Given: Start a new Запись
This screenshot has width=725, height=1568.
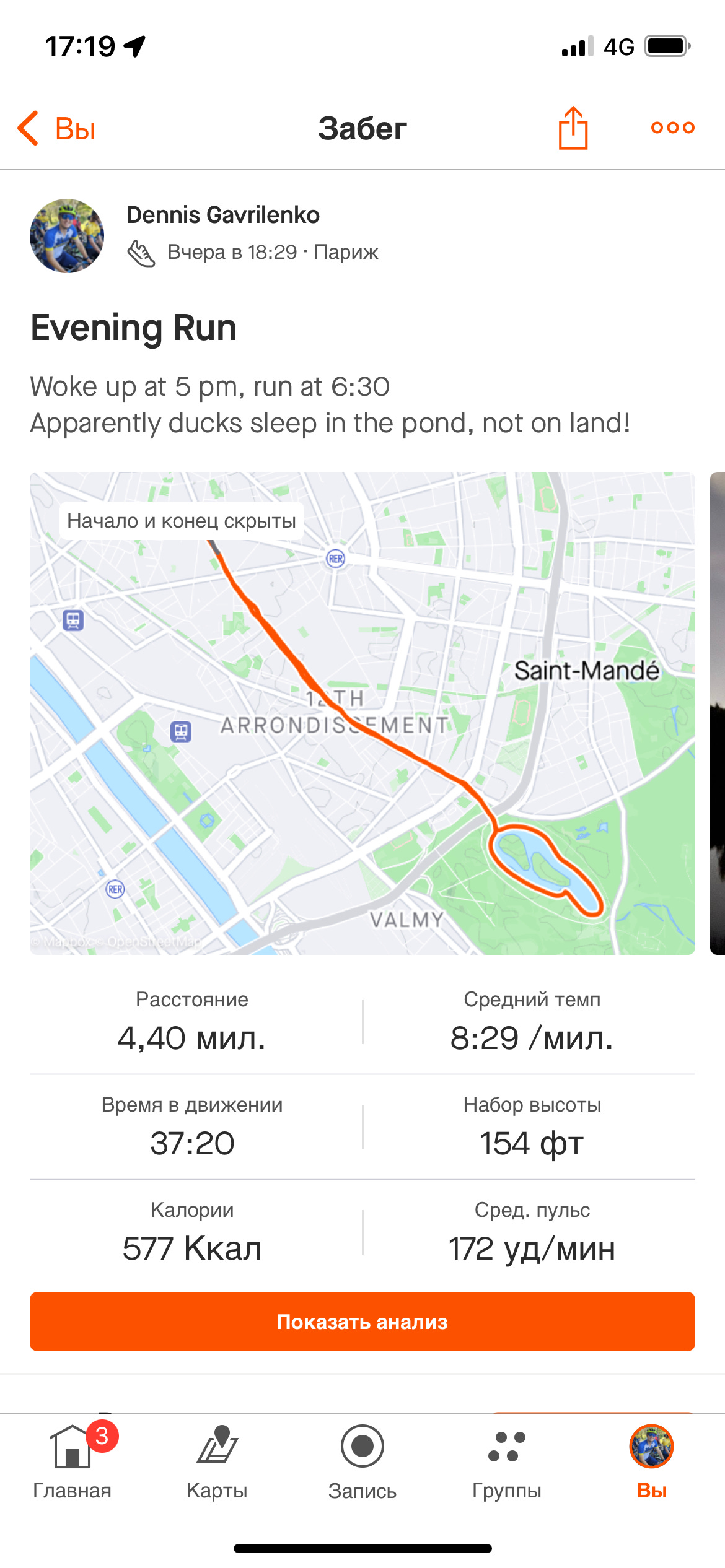Looking at the screenshot, I should 362,1461.
